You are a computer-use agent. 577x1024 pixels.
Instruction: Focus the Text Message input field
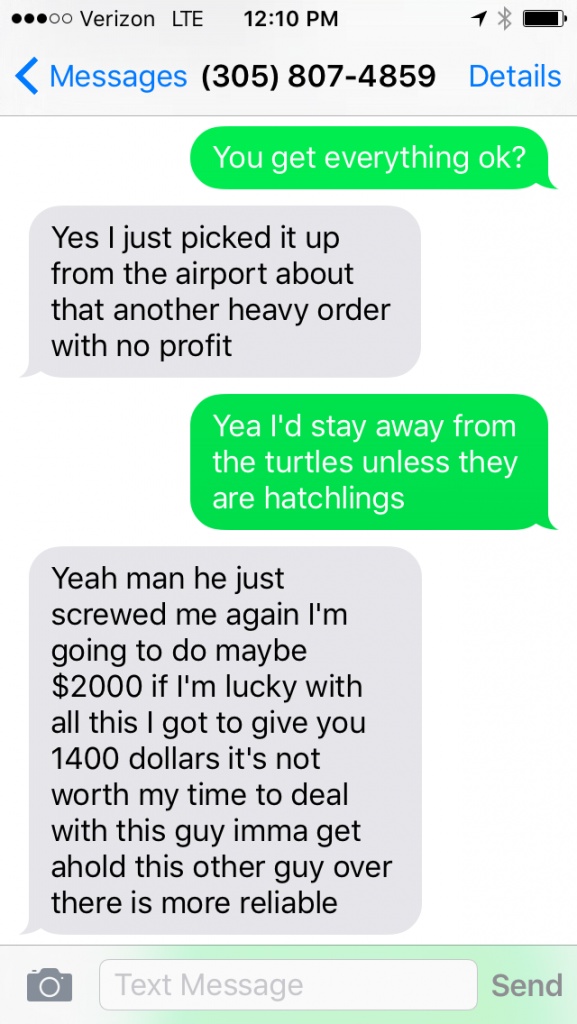coord(288,985)
